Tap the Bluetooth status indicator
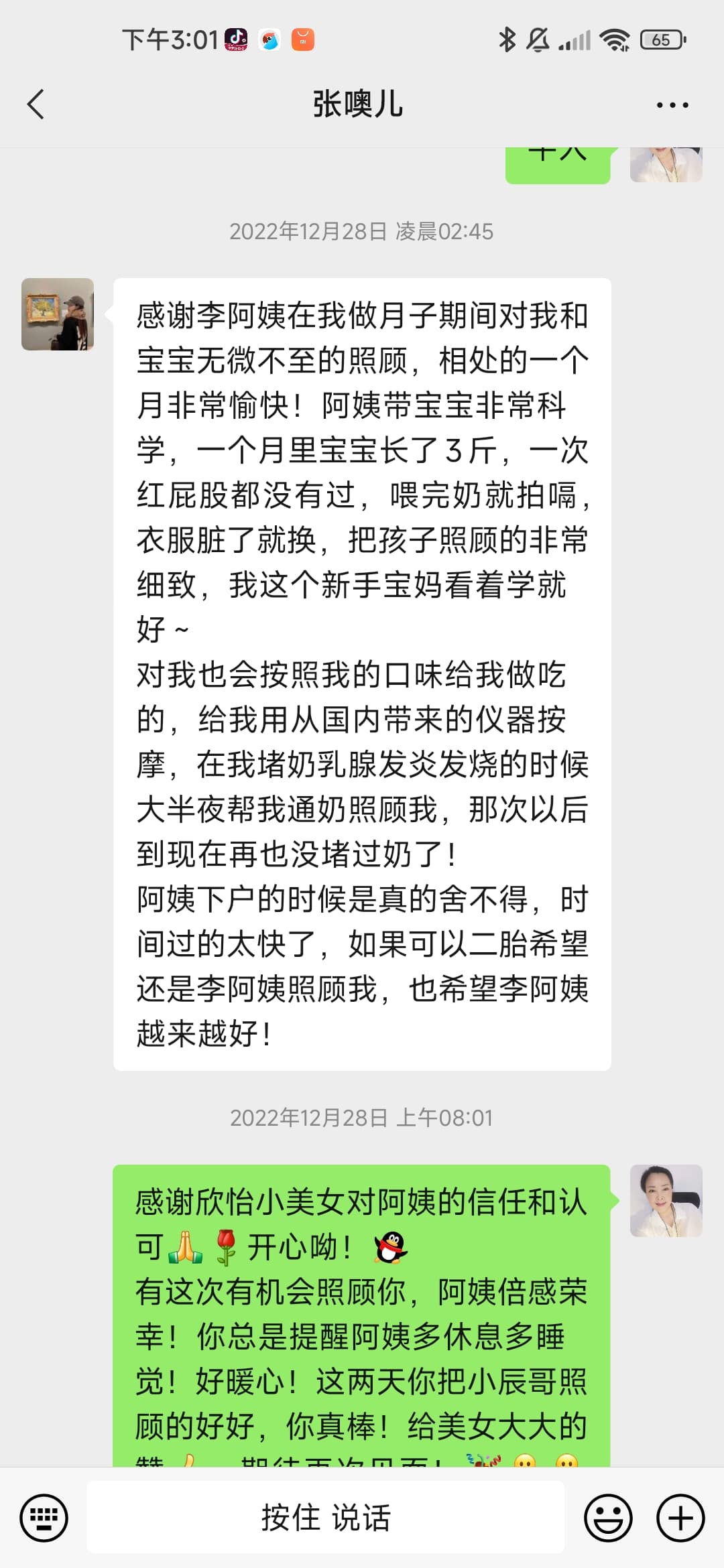 [507, 40]
